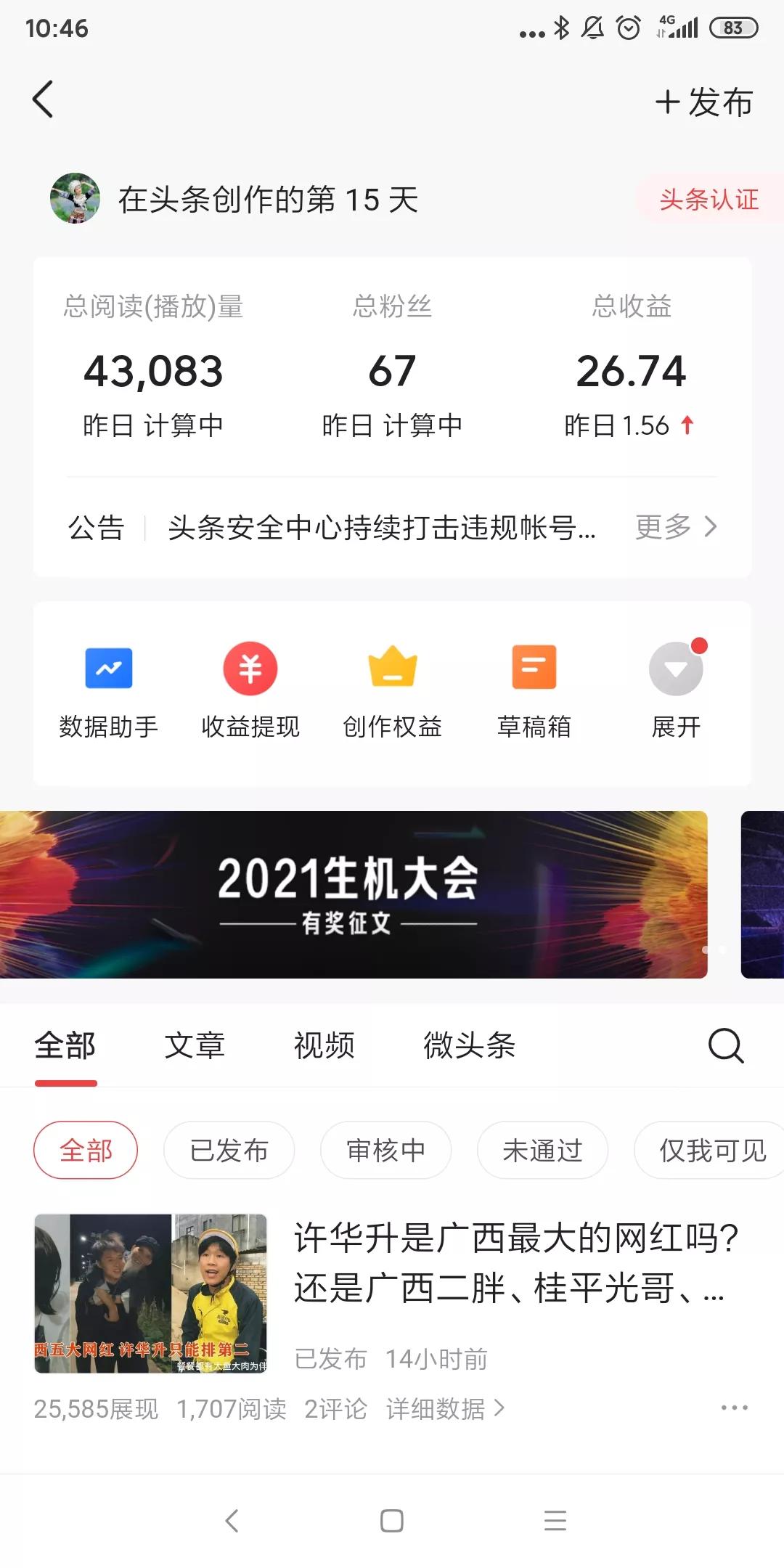
Task: Select the 已发布 filter pill
Action: [229, 1150]
